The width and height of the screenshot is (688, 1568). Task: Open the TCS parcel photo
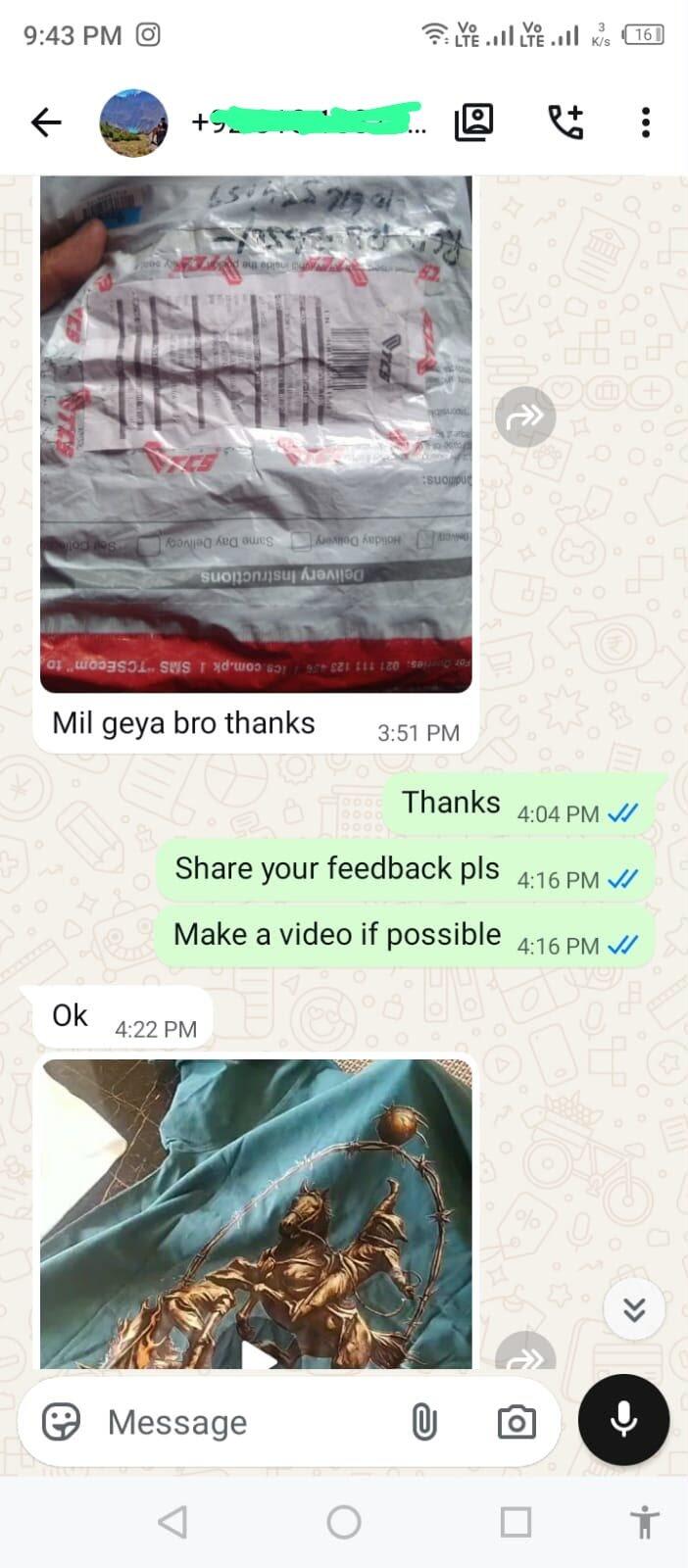pyautogui.click(x=256, y=434)
